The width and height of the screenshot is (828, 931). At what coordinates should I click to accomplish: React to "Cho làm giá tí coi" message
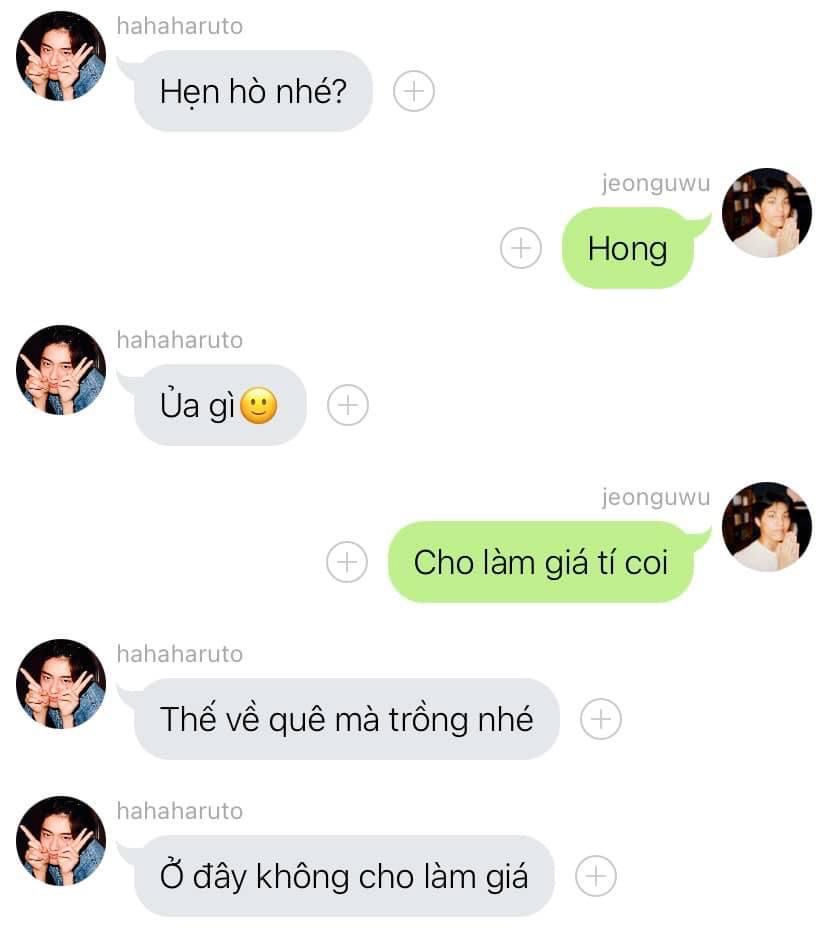pos(346,562)
